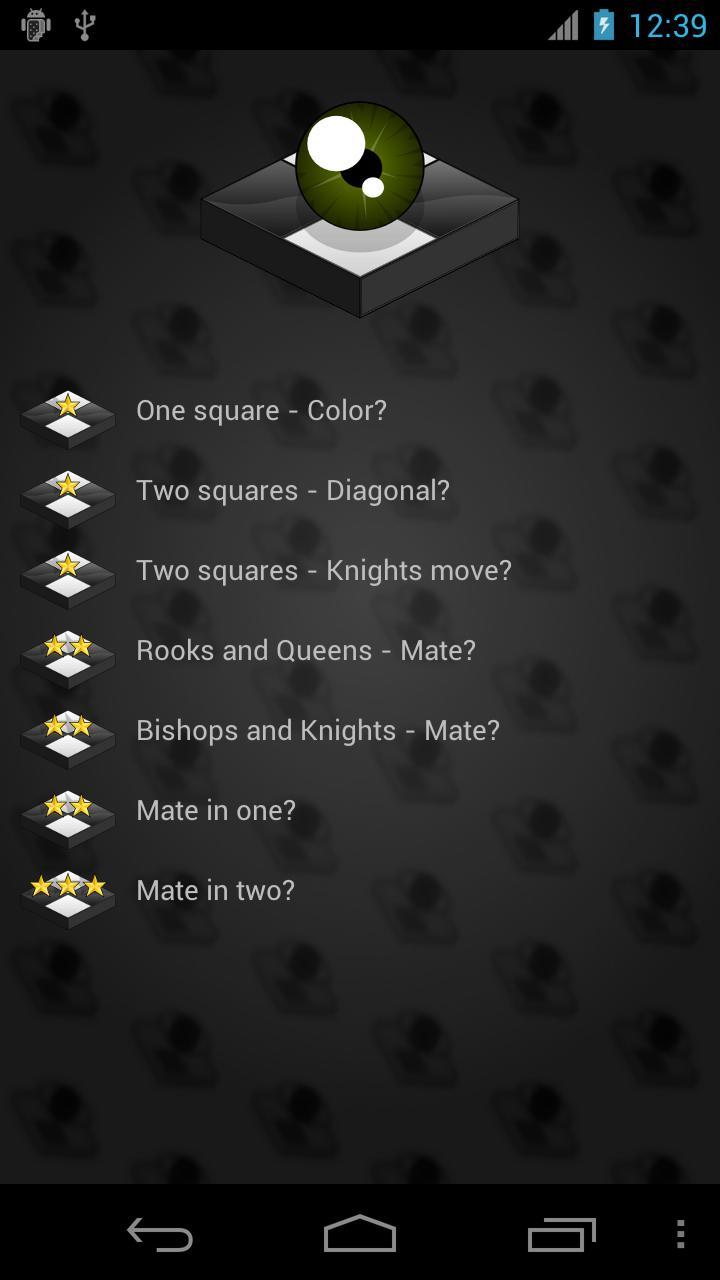Viewport: 720px width, 1280px height.
Task: Go back with the system back button
Action: pos(160,1234)
